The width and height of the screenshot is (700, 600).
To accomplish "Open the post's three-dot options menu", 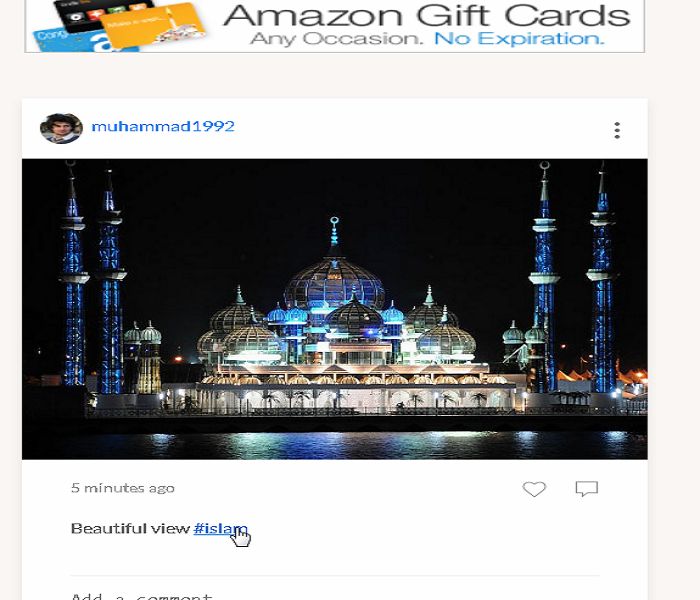I will pyautogui.click(x=617, y=130).
